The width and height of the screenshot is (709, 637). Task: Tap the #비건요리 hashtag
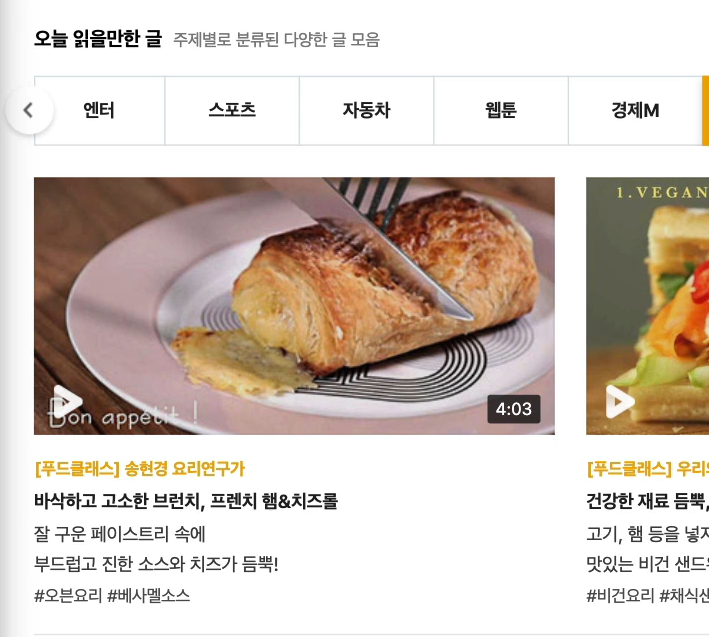tap(620, 596)
